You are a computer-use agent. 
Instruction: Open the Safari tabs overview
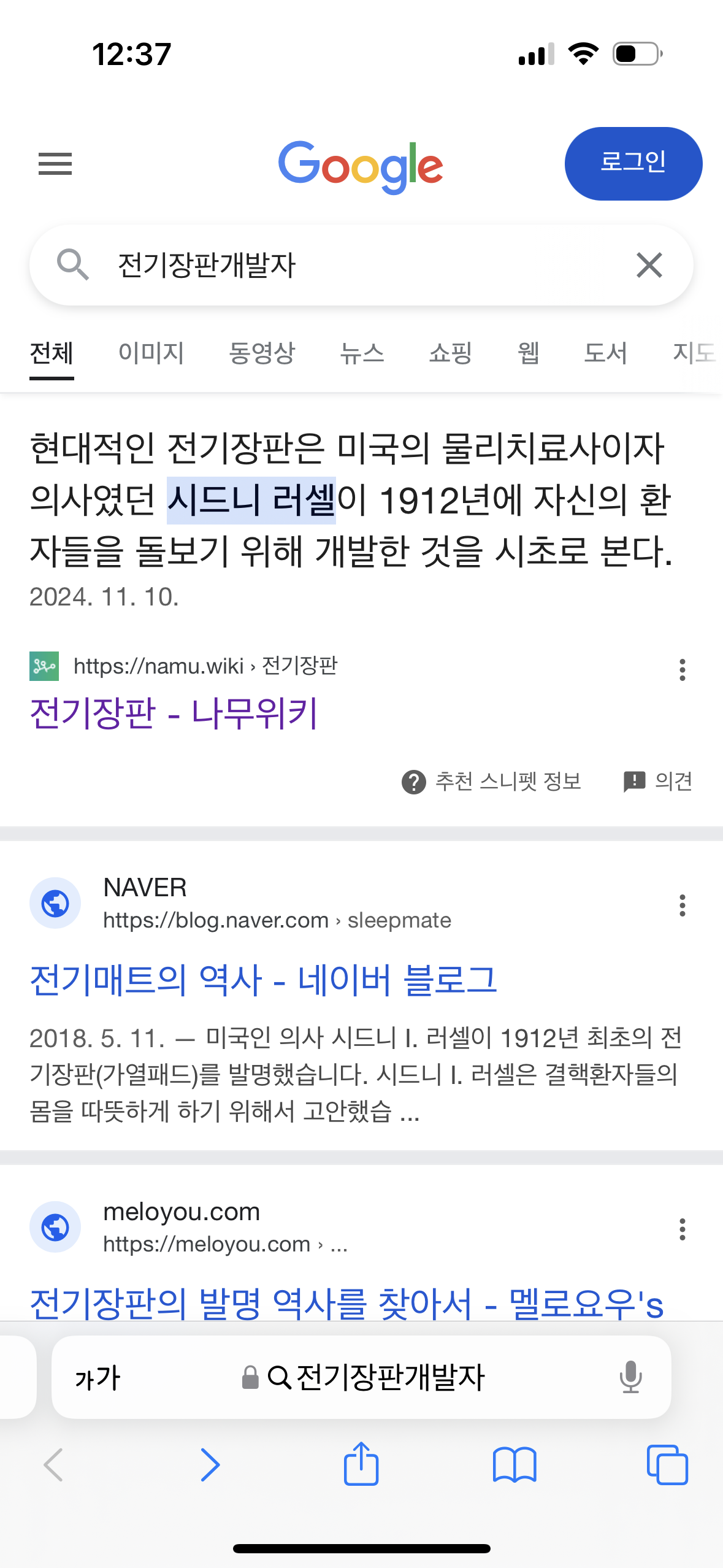pos(667,1464)
